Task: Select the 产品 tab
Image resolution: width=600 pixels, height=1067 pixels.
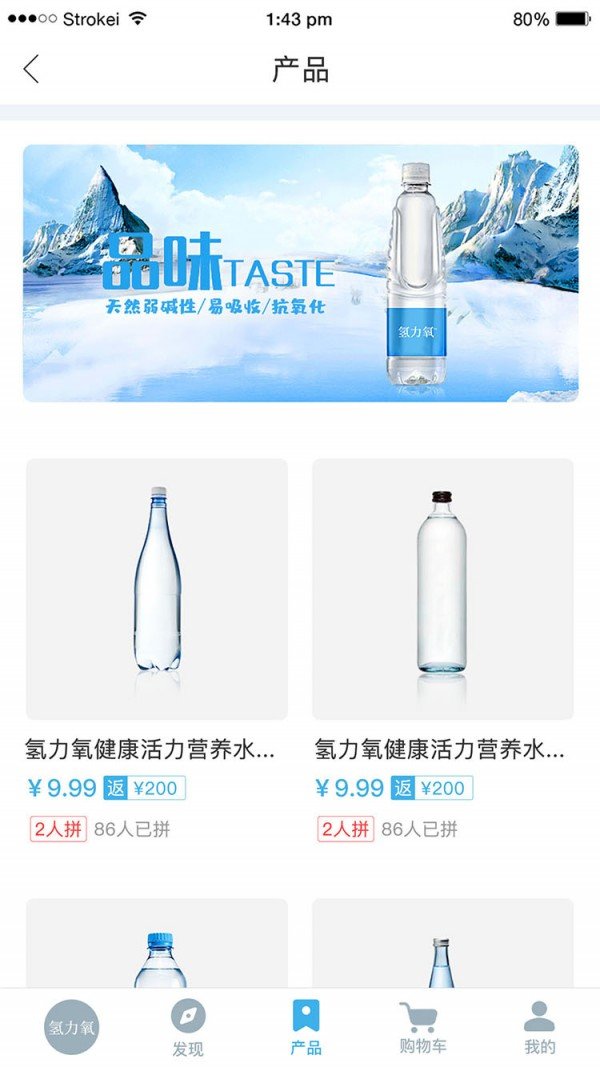Action: click(306, 1028)
